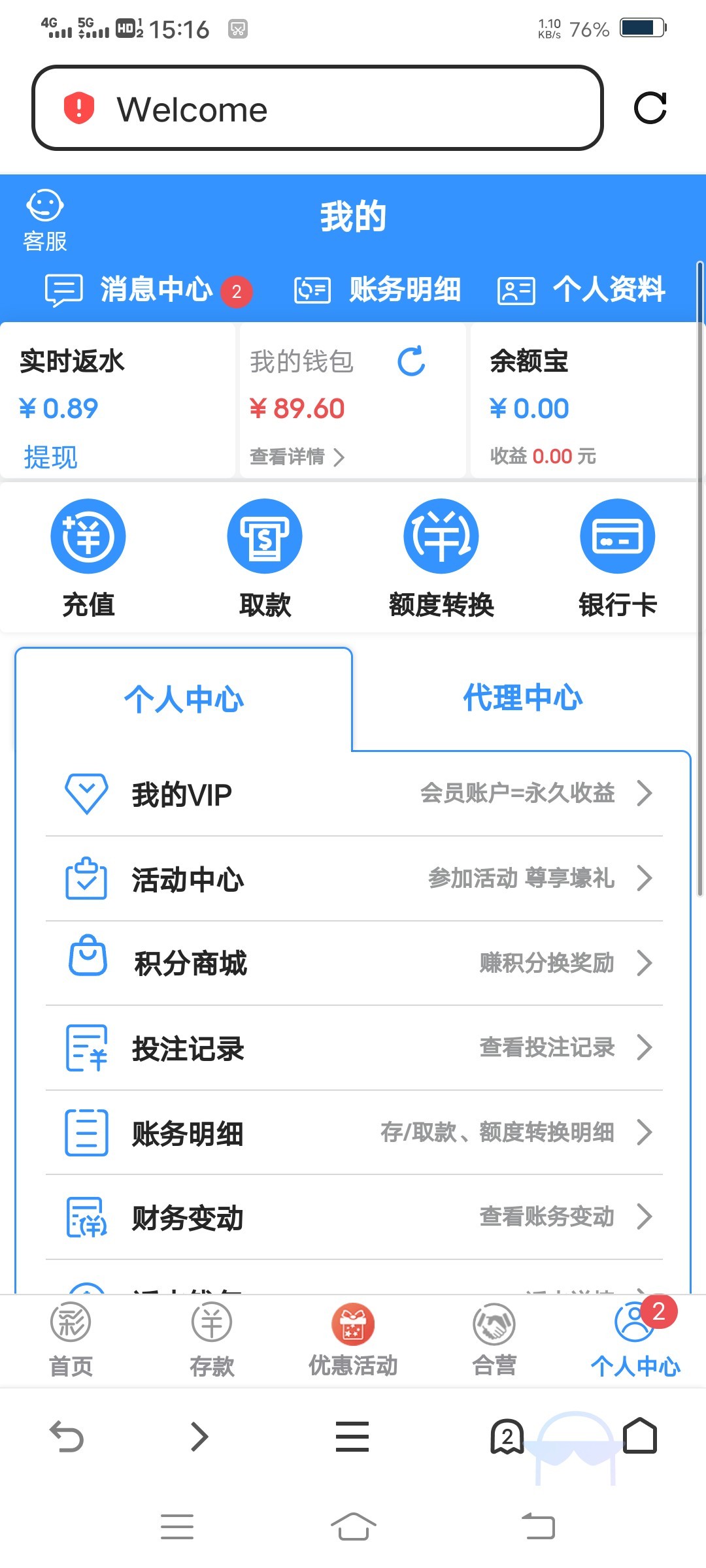Open 消息中心 message center
Viewport: 706px width, 1568px height.
click(147, 289)
